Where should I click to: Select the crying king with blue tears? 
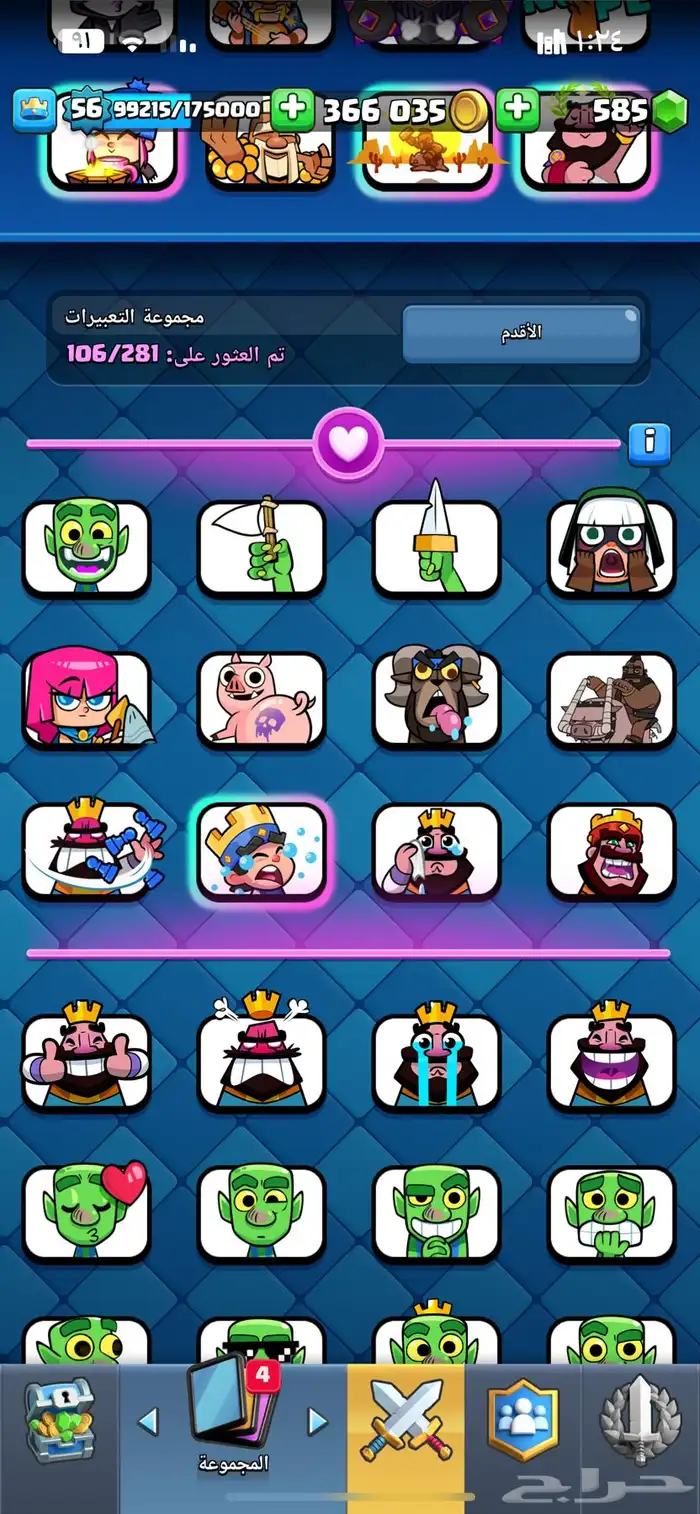(436, 1062)
